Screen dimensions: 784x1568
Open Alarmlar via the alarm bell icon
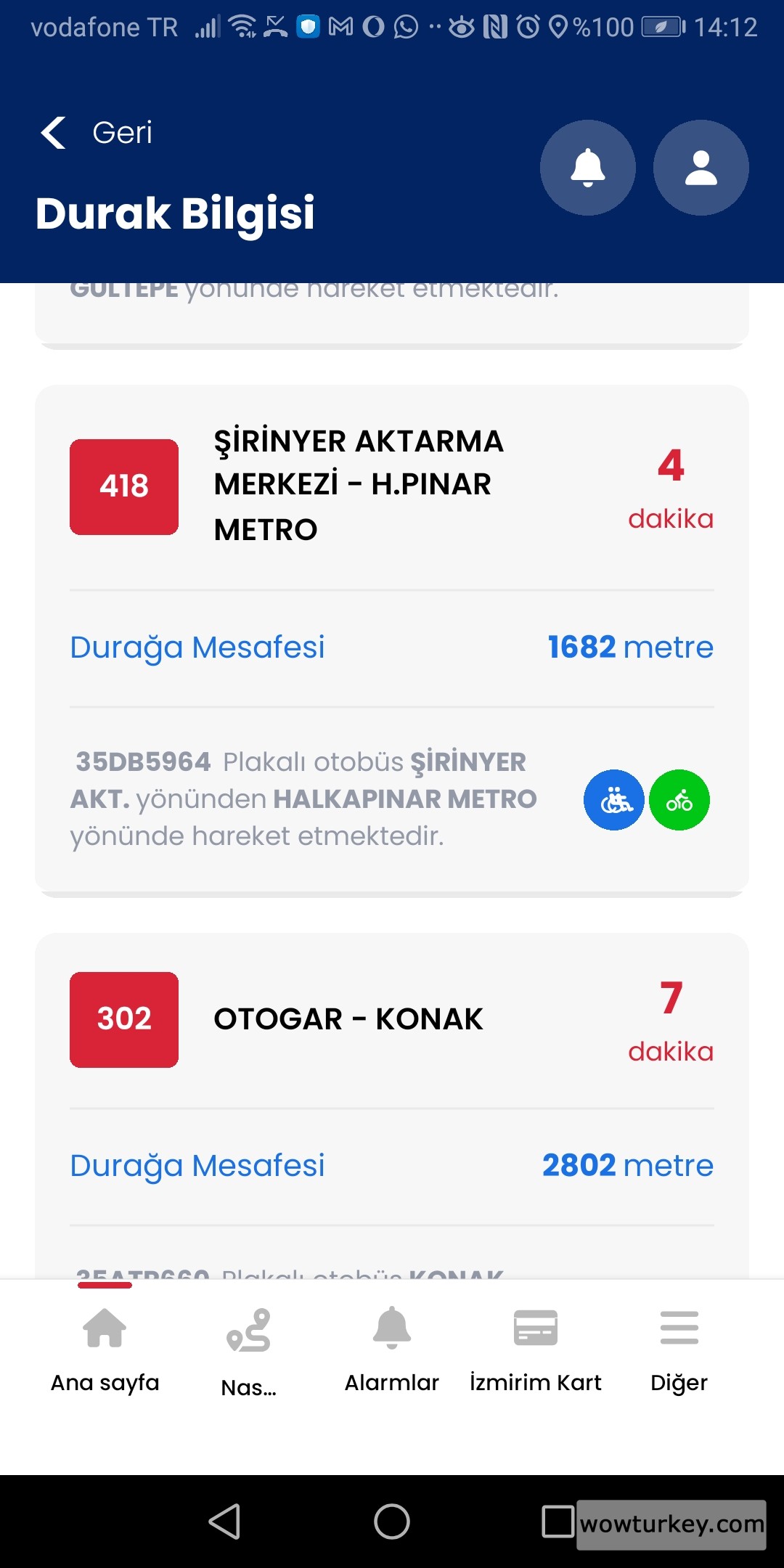(x=391, y=1328)
